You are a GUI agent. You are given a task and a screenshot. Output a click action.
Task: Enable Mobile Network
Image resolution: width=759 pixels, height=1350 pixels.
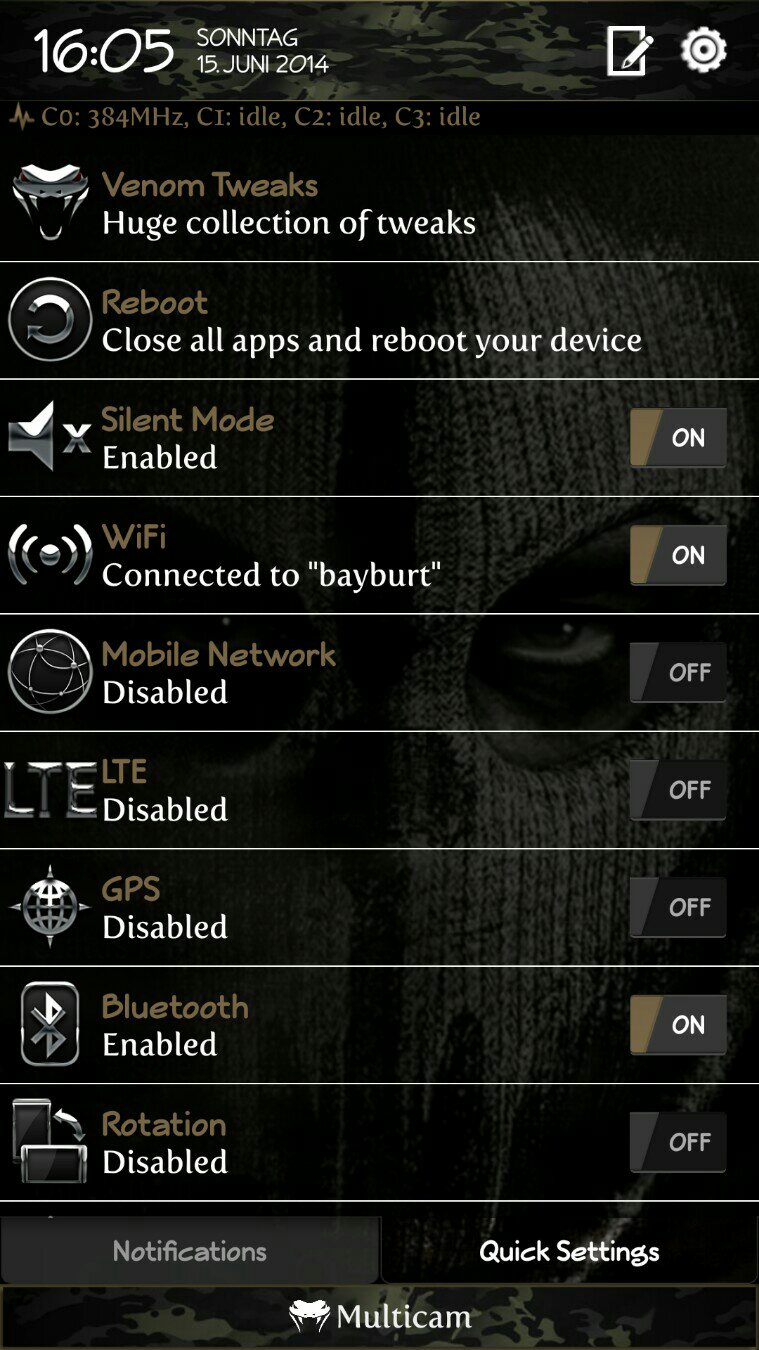(x=678, y=672)
